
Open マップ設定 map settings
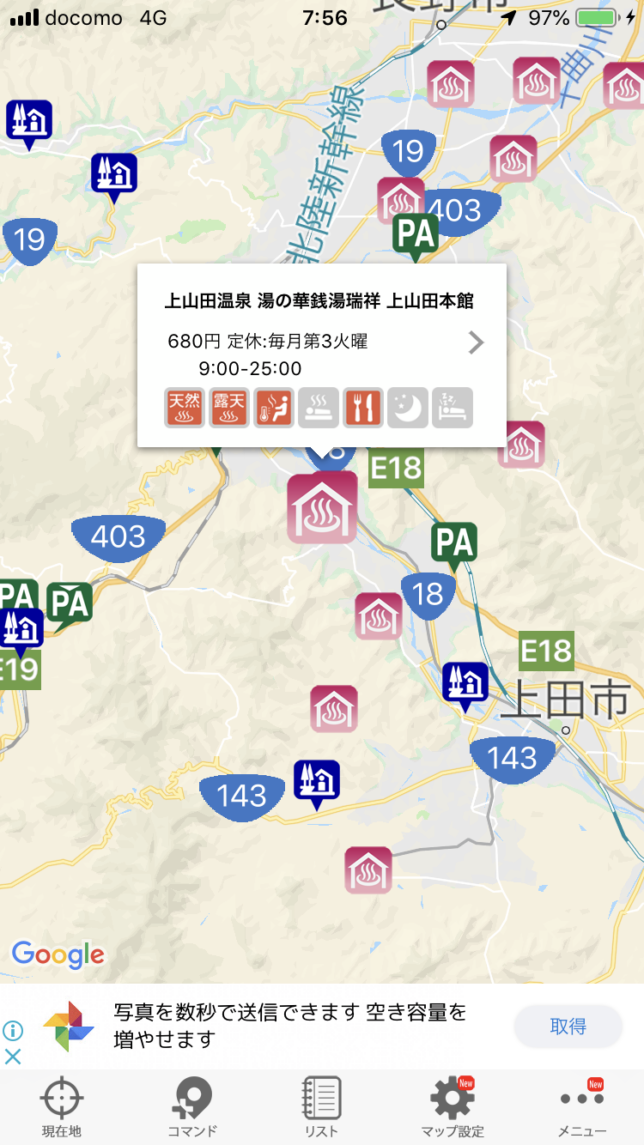point(452,1106)
